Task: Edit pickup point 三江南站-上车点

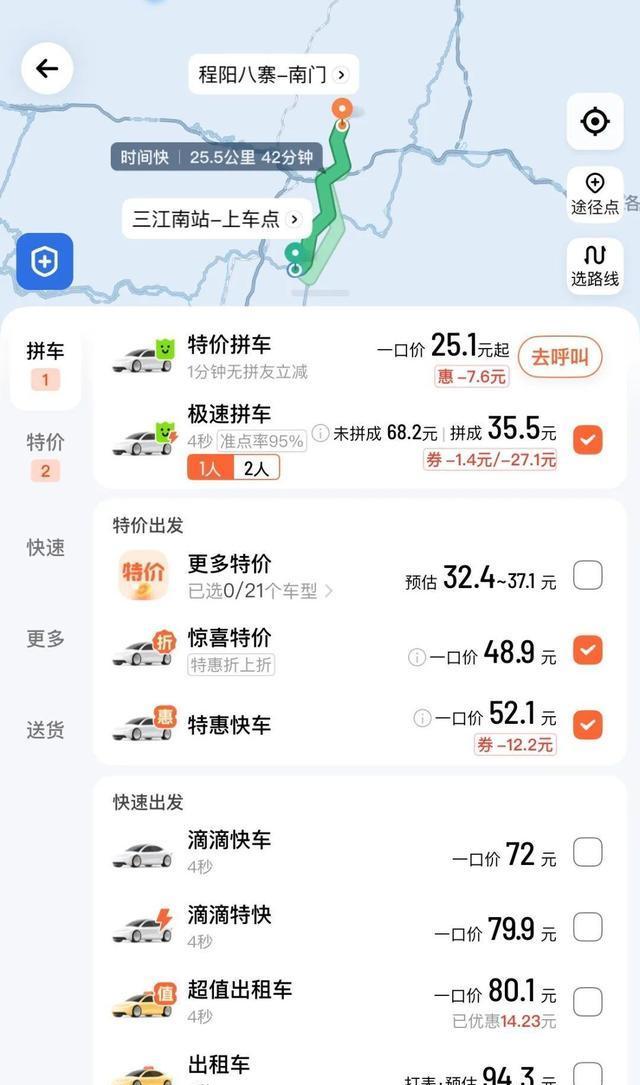Action: 216,219
